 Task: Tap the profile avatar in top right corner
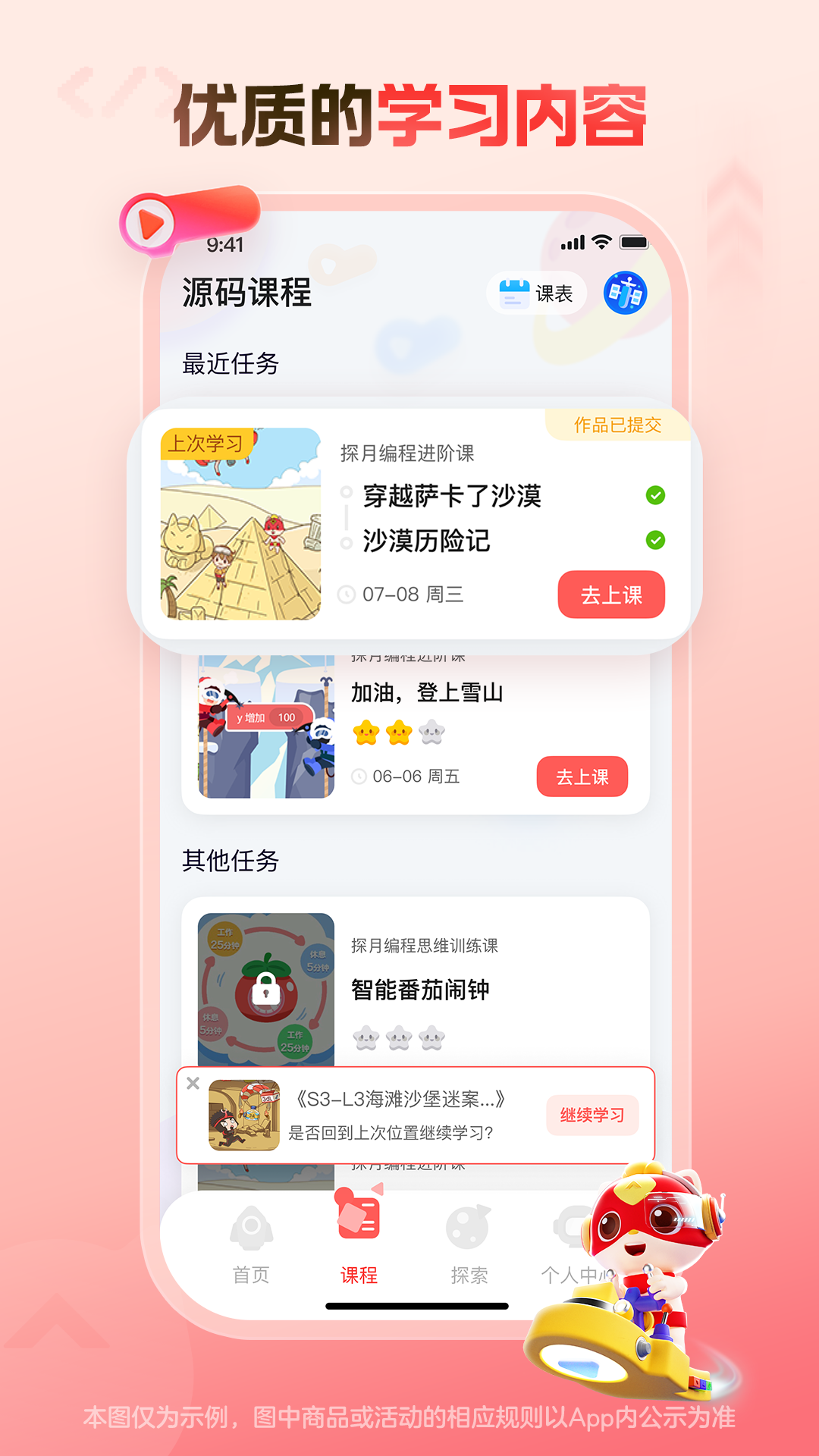click(x=626, y=293)
